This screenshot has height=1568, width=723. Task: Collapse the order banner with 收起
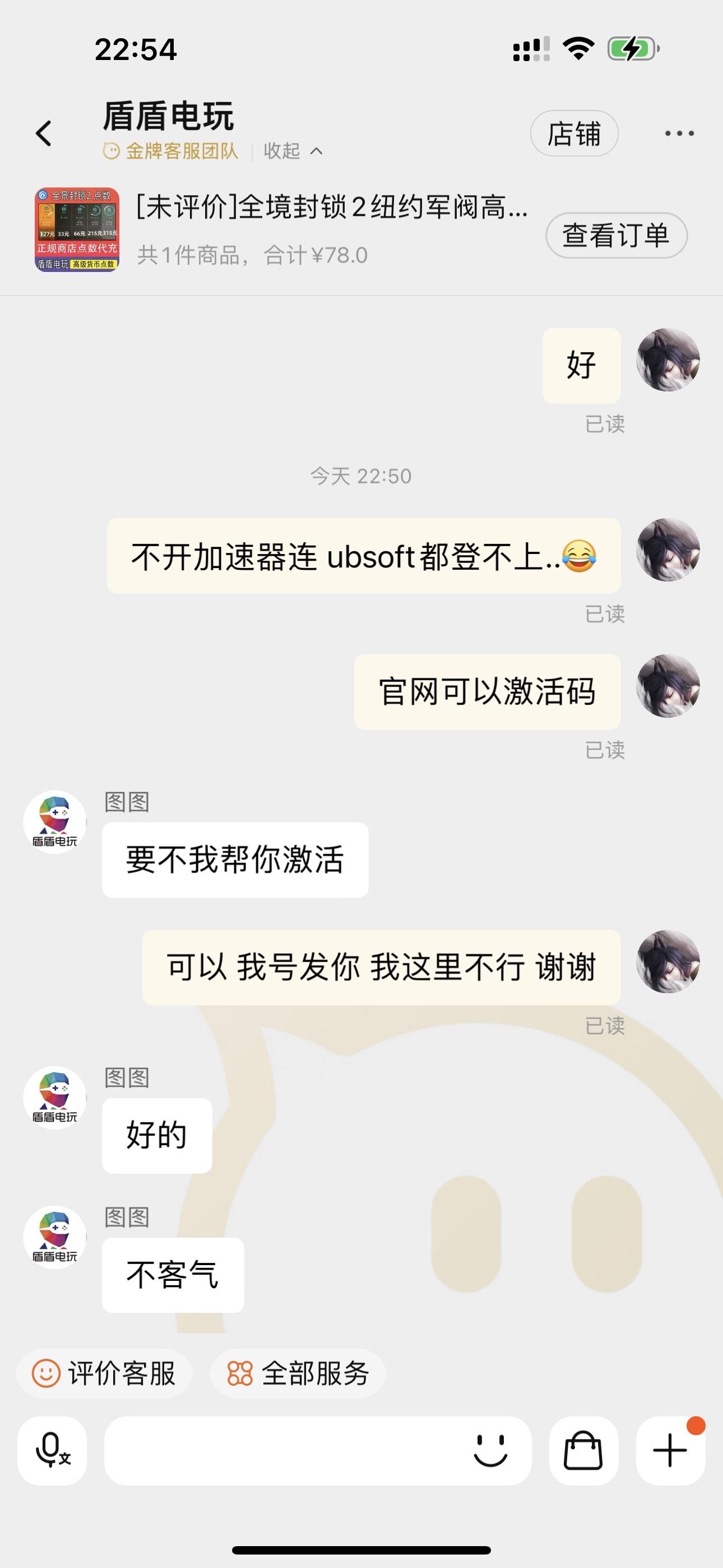point(293,151)
